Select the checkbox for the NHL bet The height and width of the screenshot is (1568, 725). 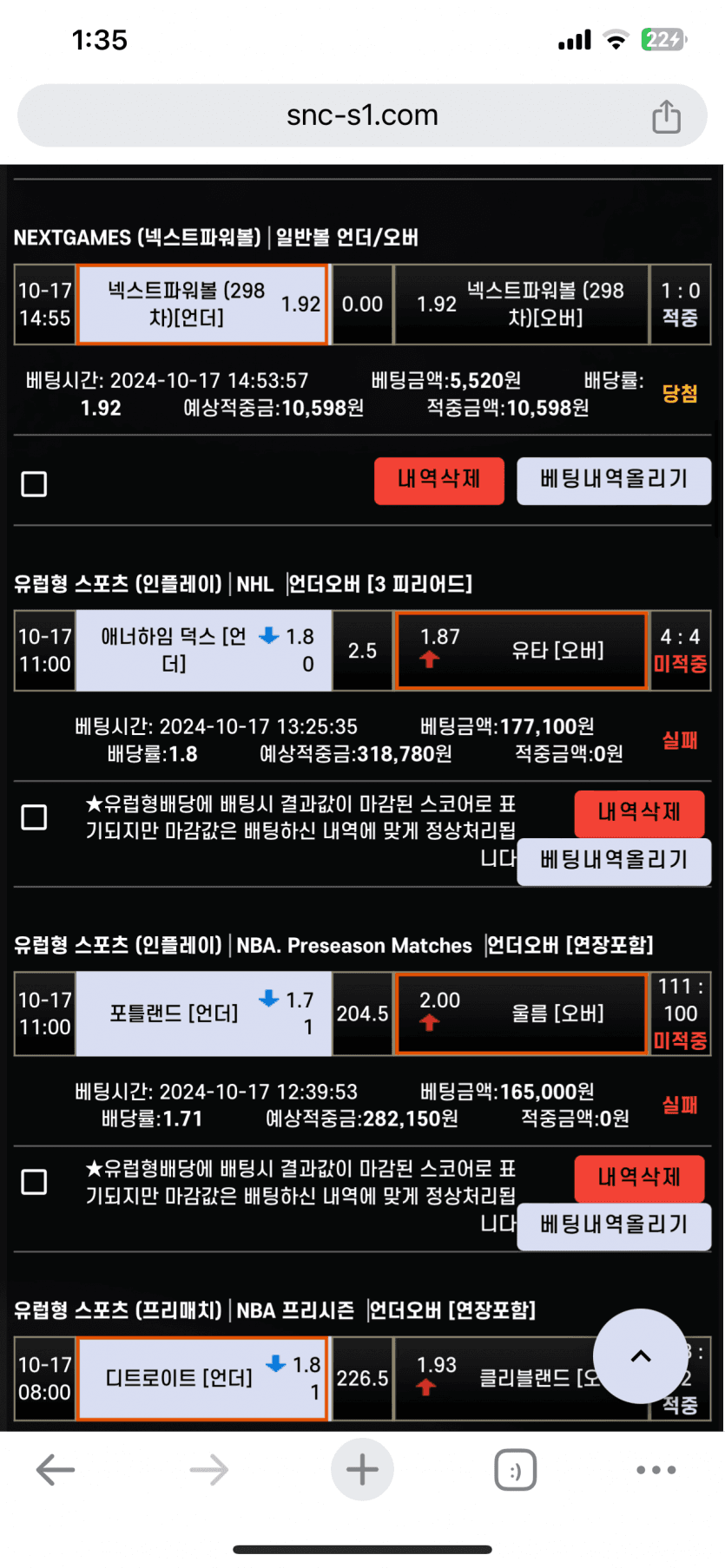34,817
